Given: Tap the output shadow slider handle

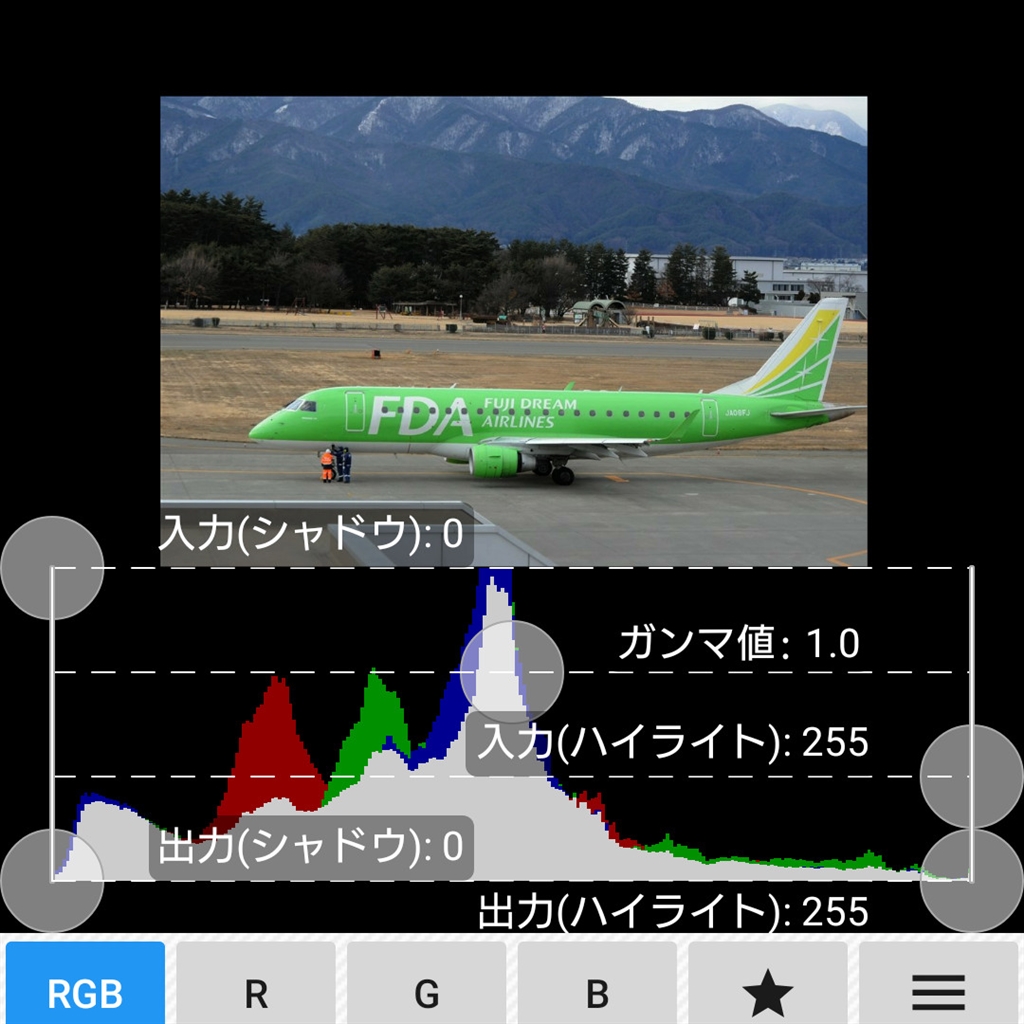Looking at the screenshot, I should tap(52, 880).
